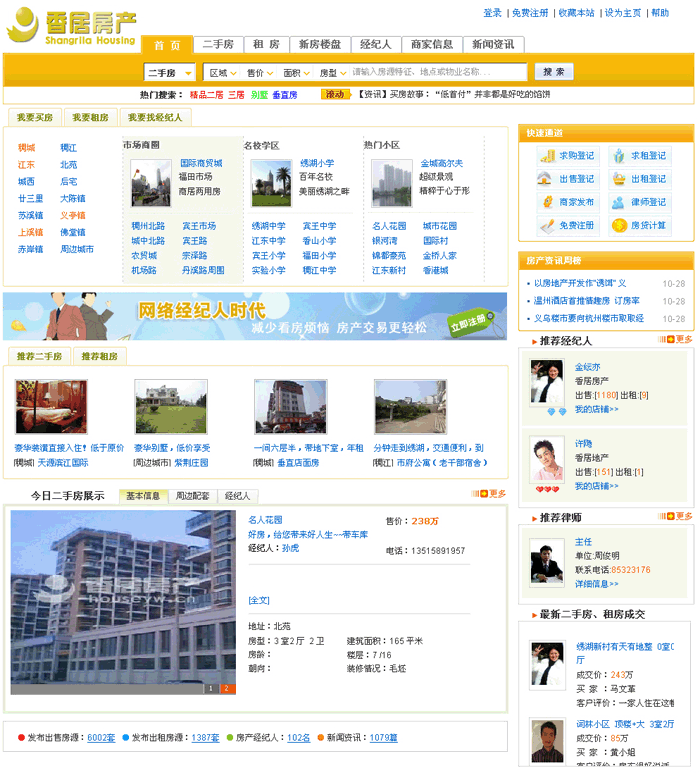This screenshot has height=773, width=700.
Task: Tap the keyword search input field
Action: click(437, 72)
